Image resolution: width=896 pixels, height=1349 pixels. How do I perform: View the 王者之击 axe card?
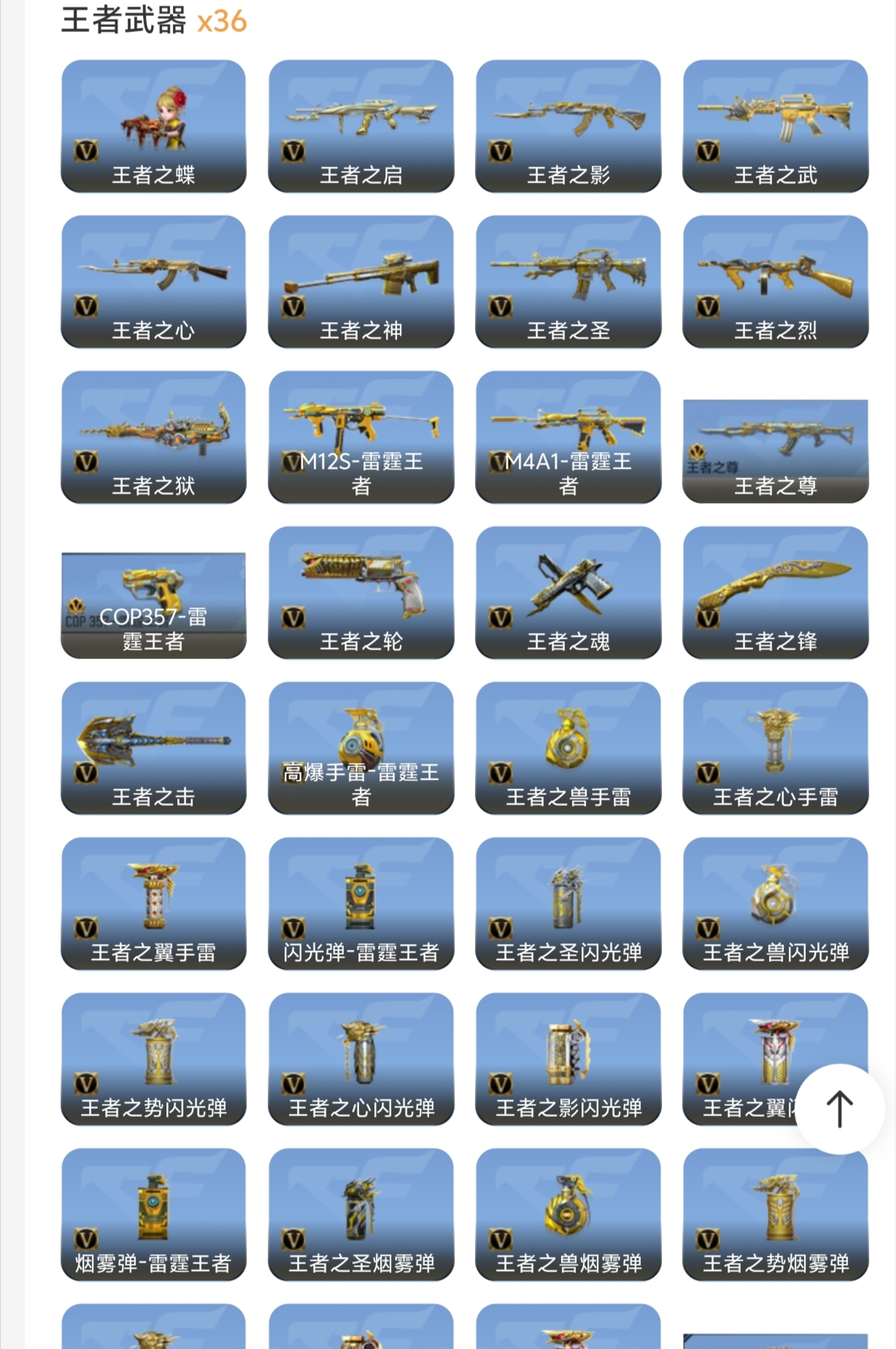pyautogui.click(x=153, y=748)
